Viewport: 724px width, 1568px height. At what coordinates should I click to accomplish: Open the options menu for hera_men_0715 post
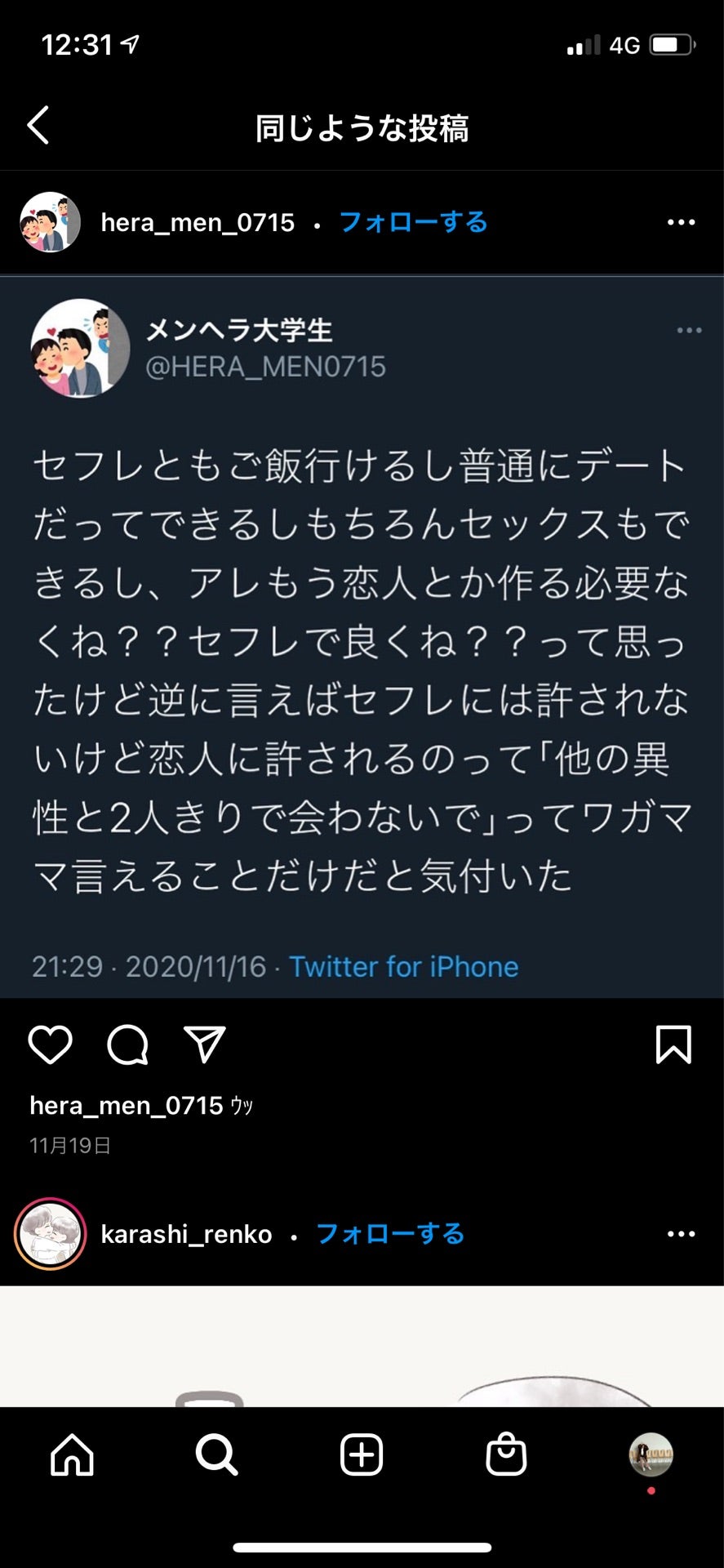coord(681,221)
